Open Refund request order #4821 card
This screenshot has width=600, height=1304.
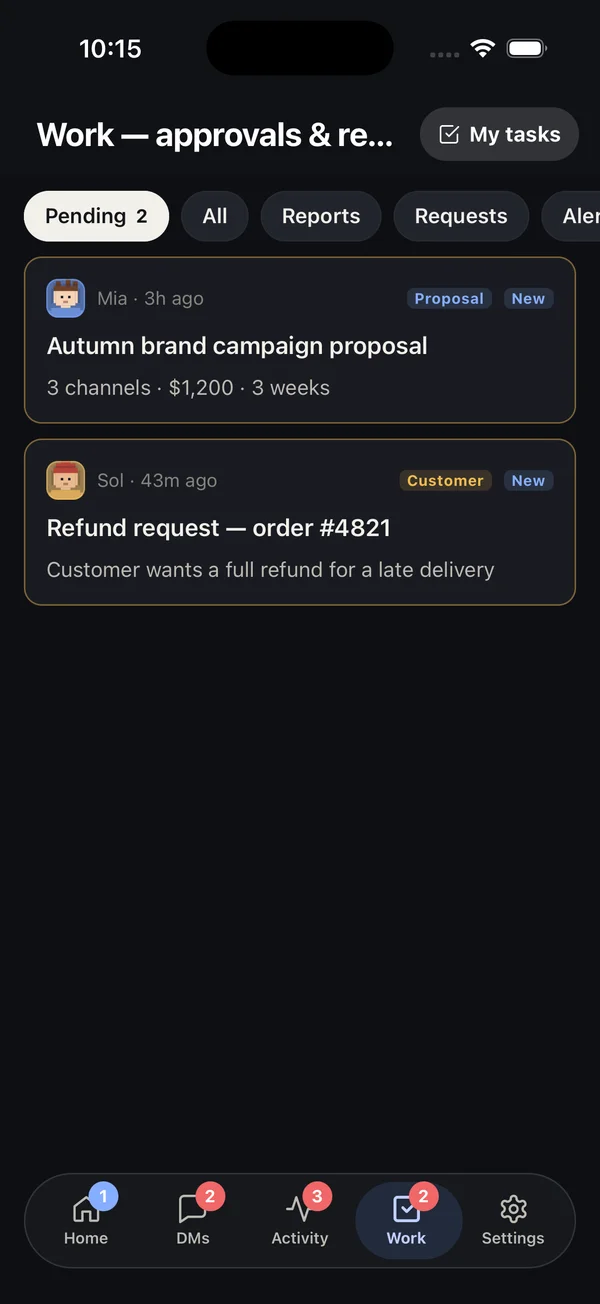click(x=300, y=522)
